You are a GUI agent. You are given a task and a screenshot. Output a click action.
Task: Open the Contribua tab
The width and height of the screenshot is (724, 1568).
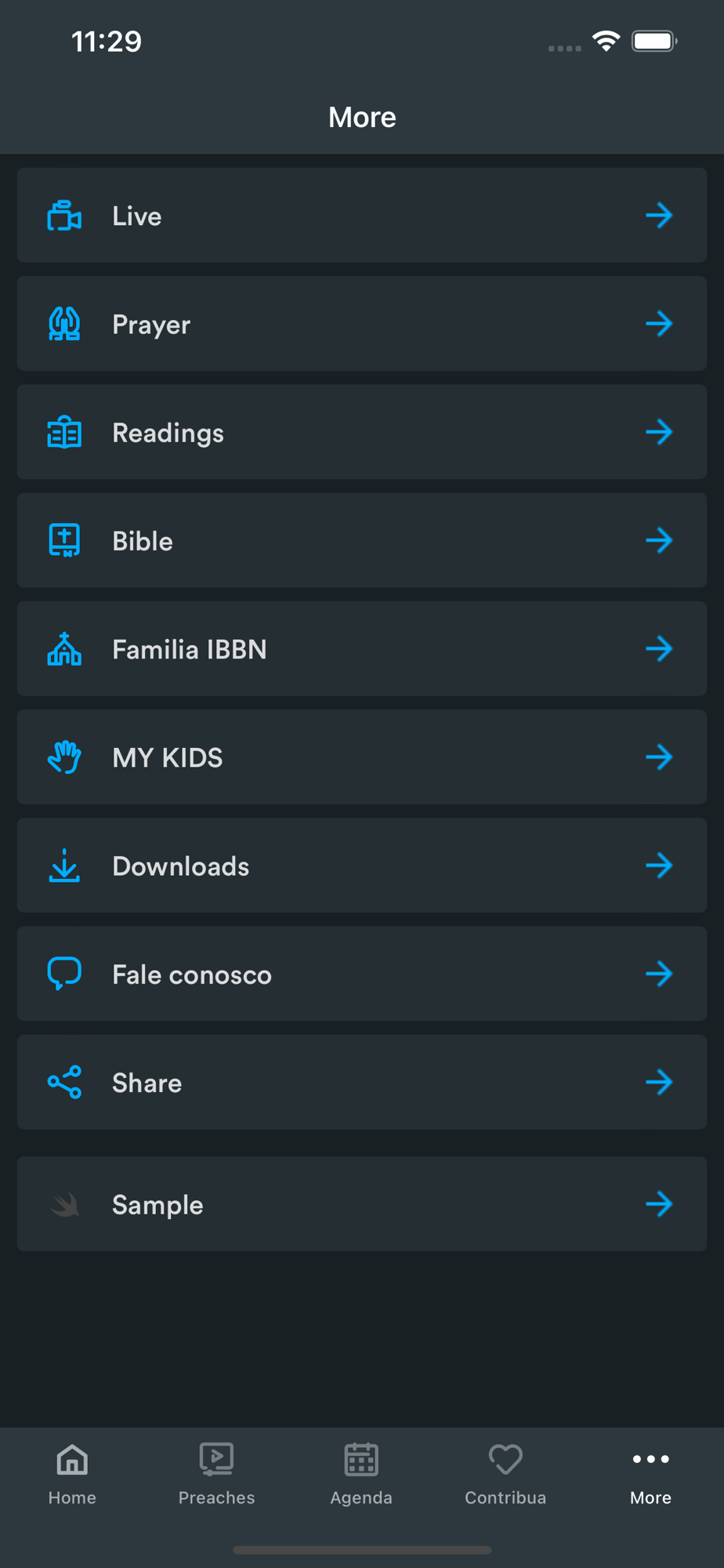505,1475
